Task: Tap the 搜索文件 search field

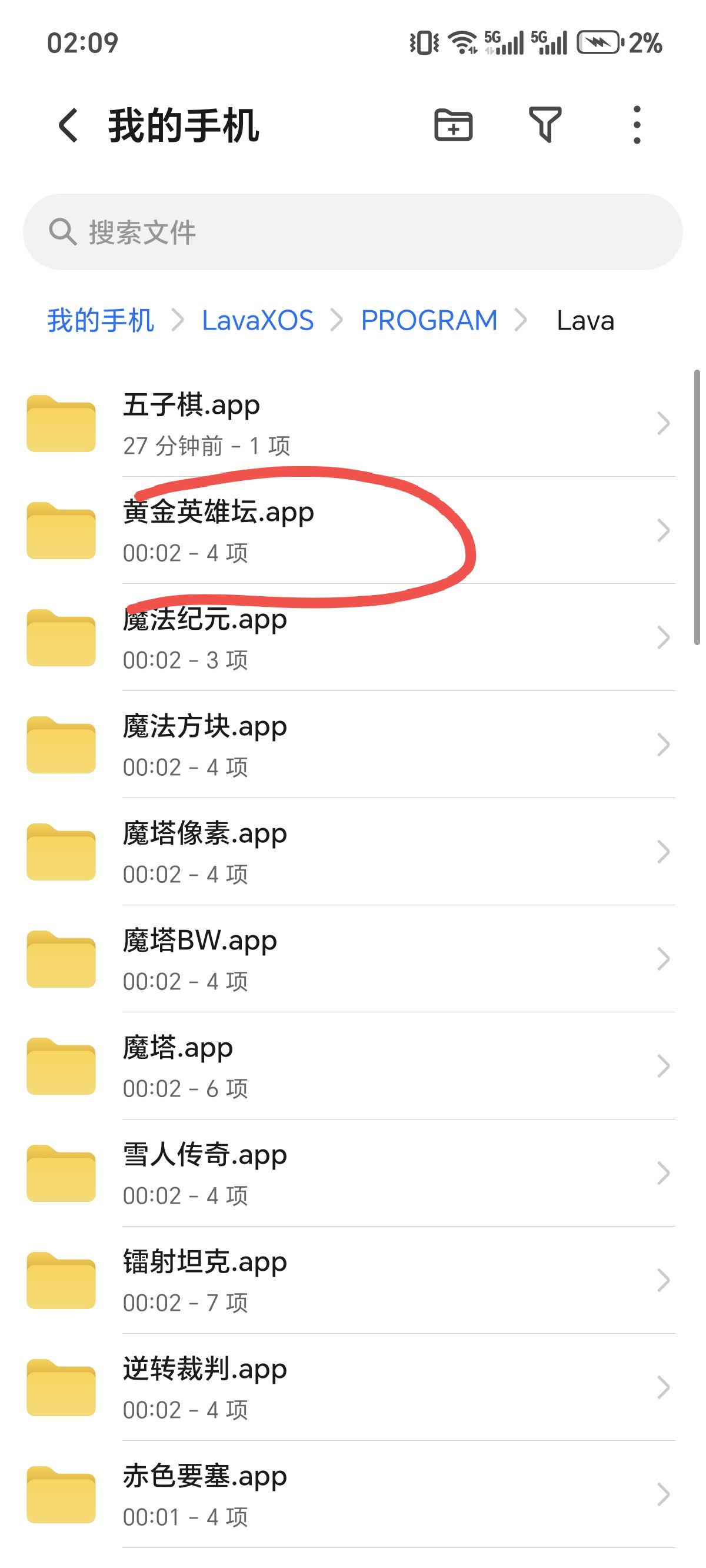Action: (x=244, y=231)
